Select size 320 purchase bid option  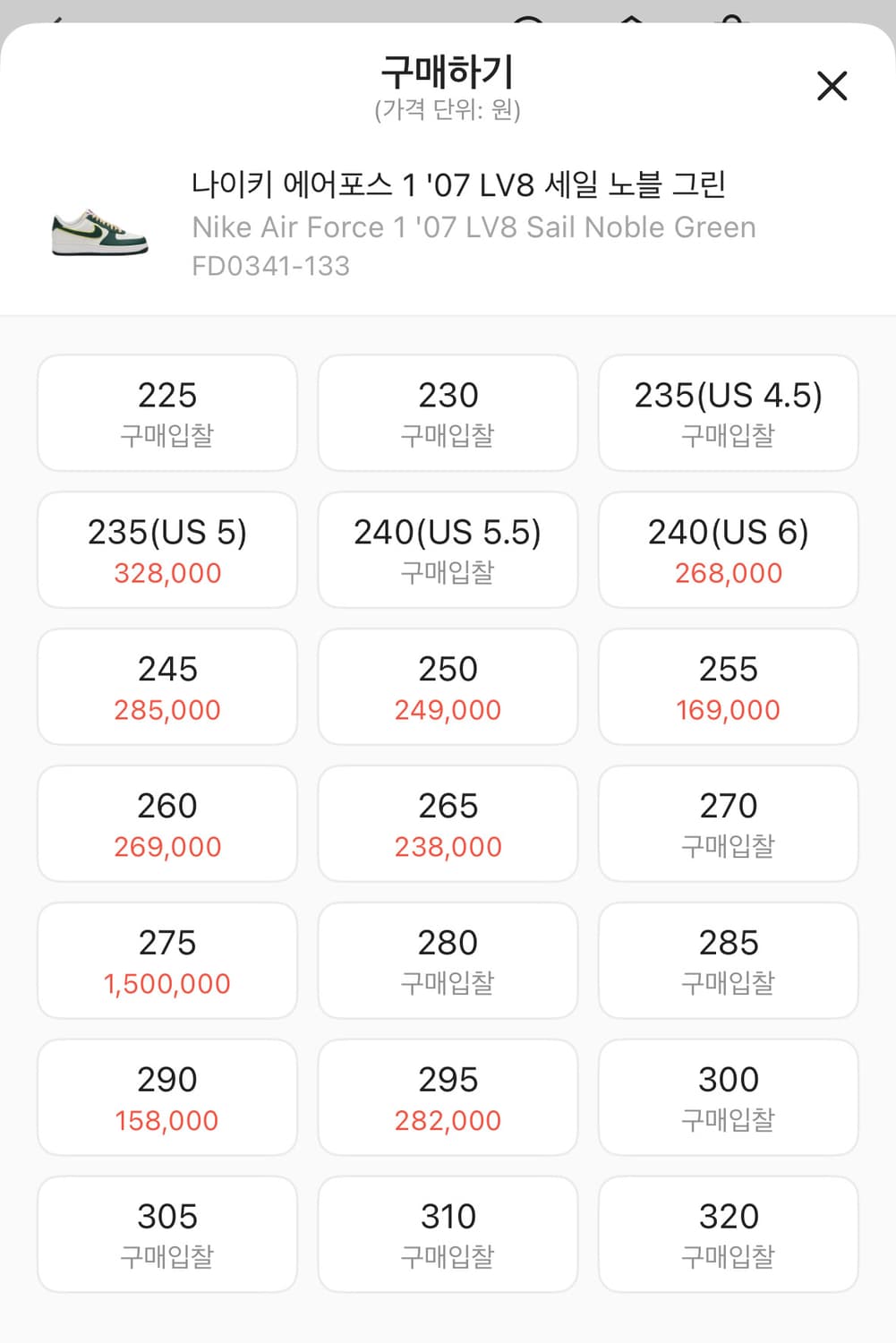pyautogui.click(x=728, y=1234)
